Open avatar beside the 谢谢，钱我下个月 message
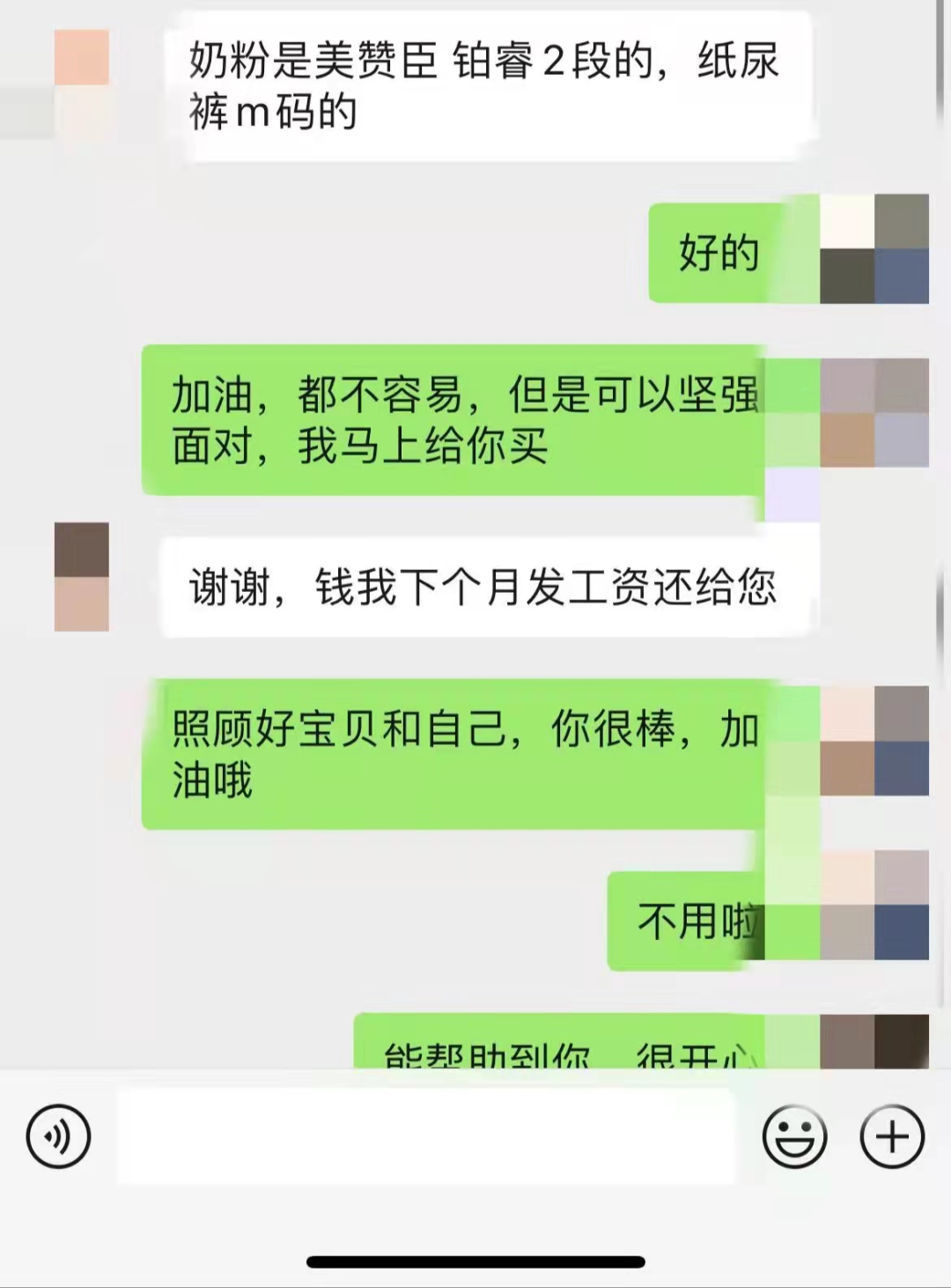 click(x=82, y=577)
